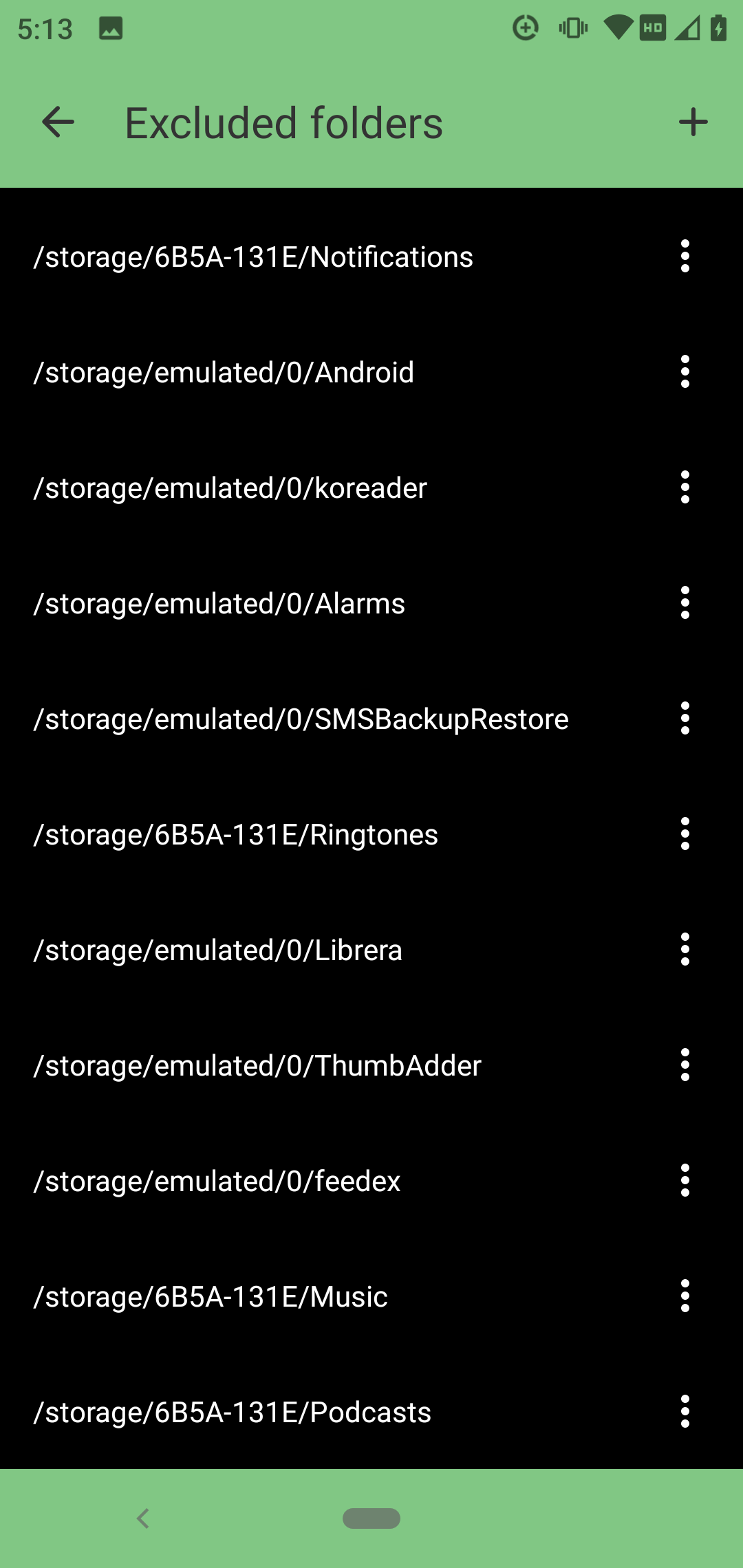Tap the back arrow in the app bar
Viewport: 743px width, 1568px height.
[x=57, y=122]
